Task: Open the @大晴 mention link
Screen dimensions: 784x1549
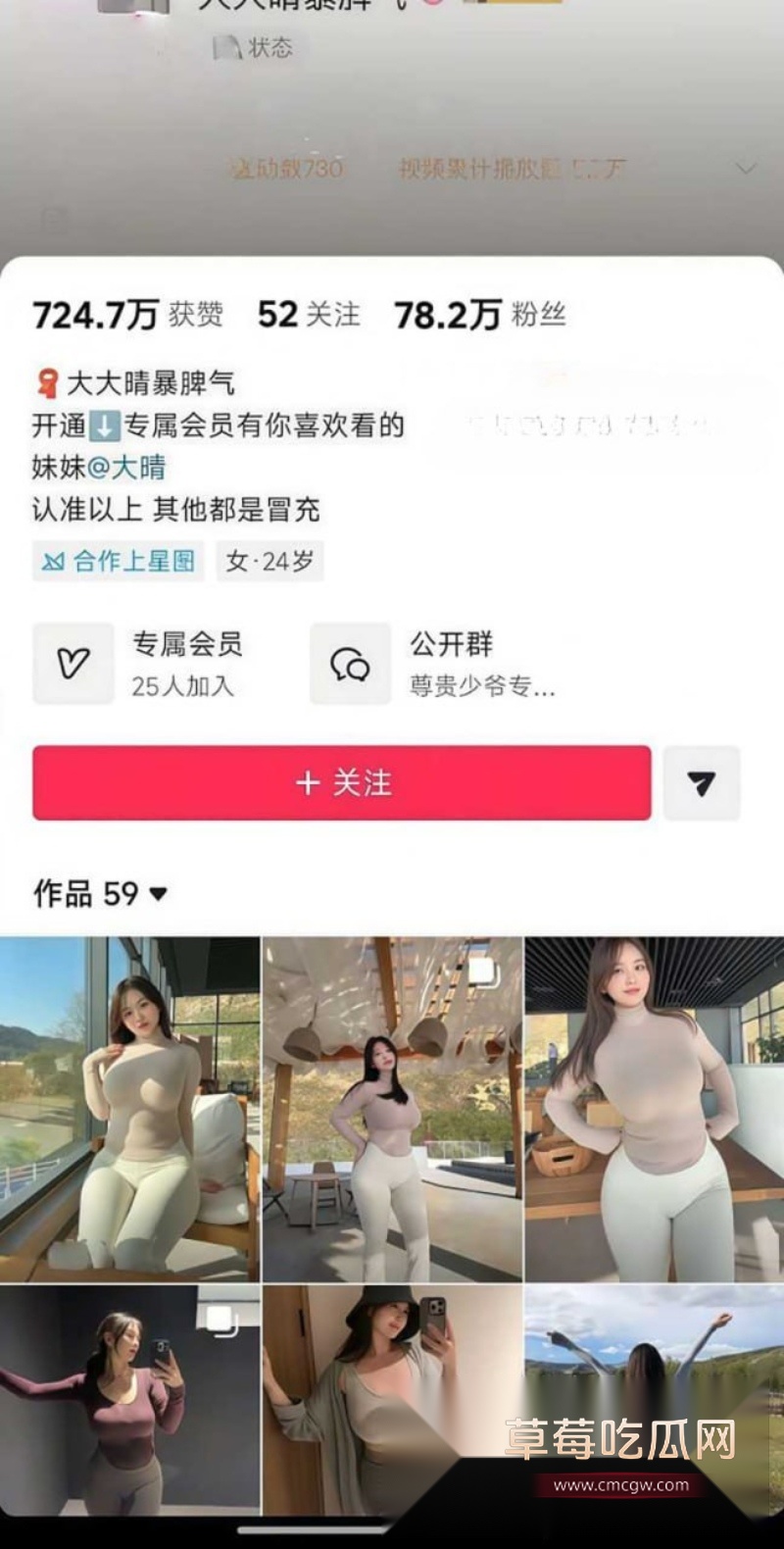Action: (126, 468)
